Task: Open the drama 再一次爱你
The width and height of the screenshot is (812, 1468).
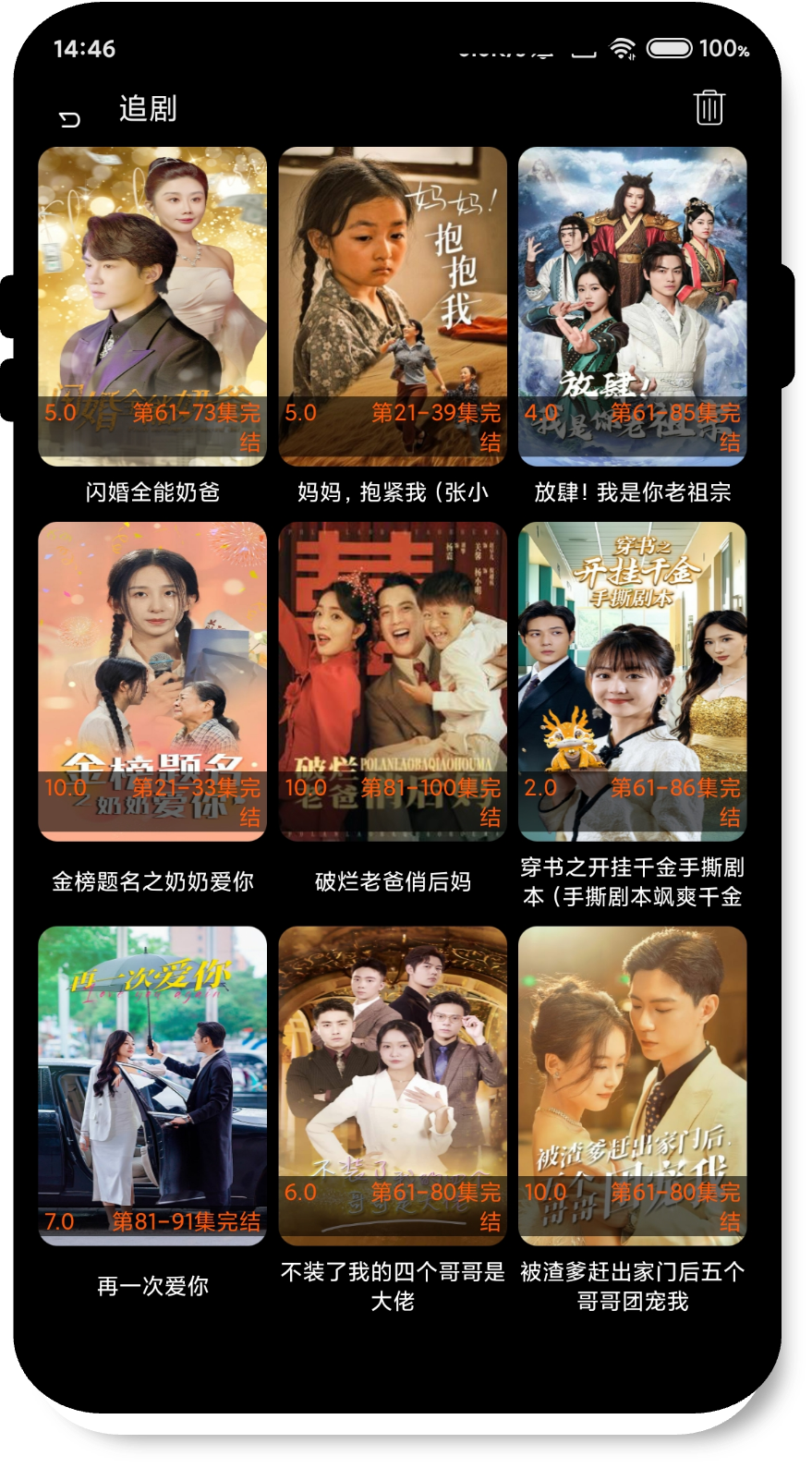Action: 152,1086
